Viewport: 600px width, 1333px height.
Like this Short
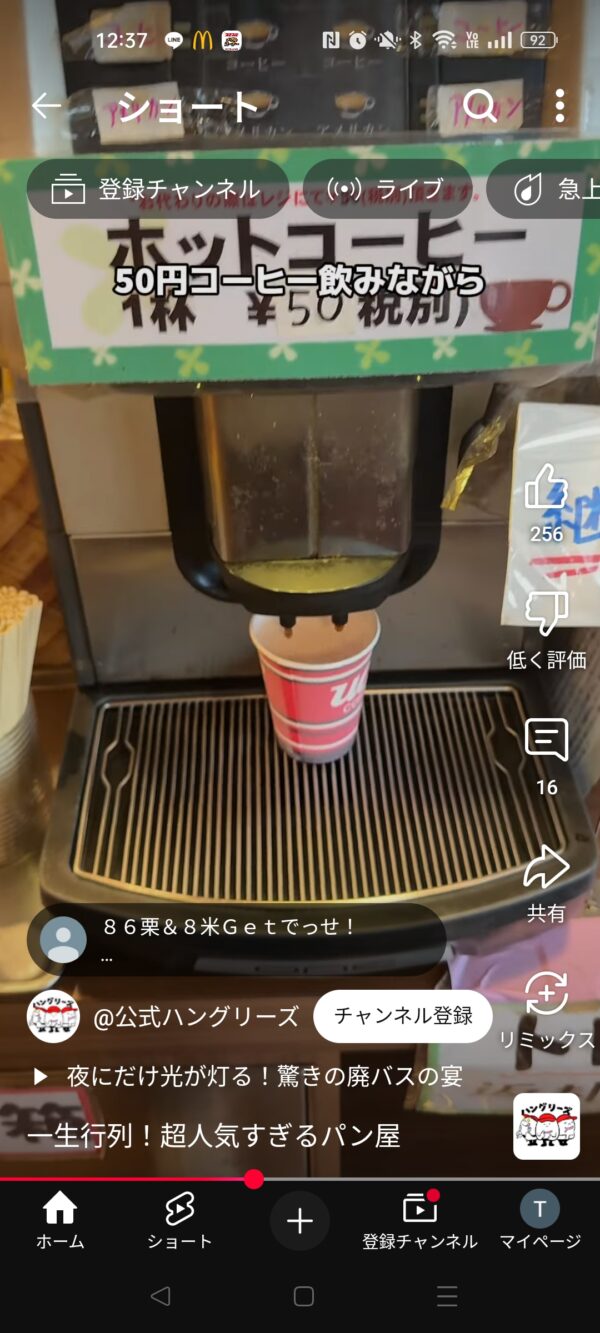pos(546,490)
